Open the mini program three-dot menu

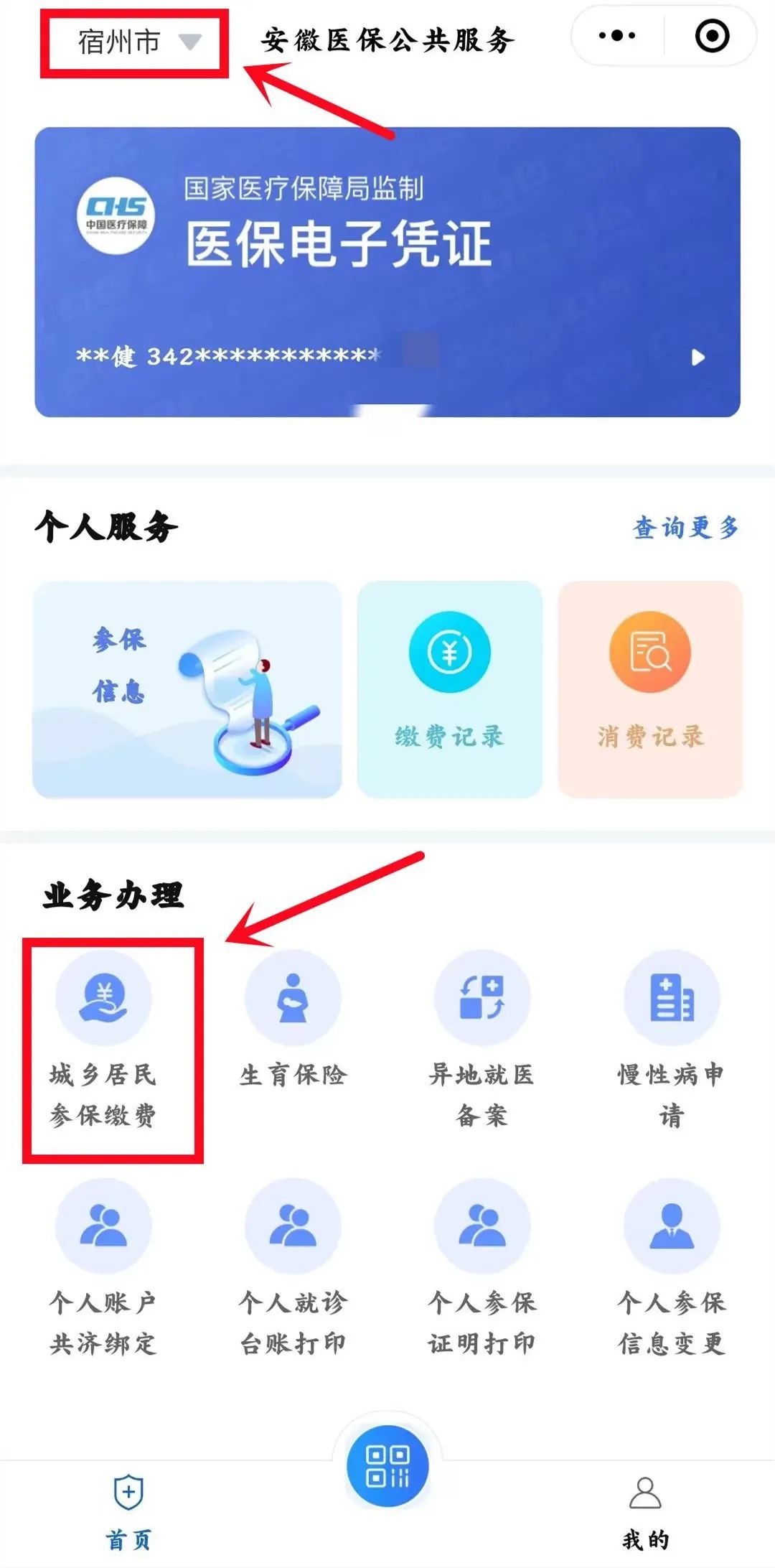[x=617, y=35]
